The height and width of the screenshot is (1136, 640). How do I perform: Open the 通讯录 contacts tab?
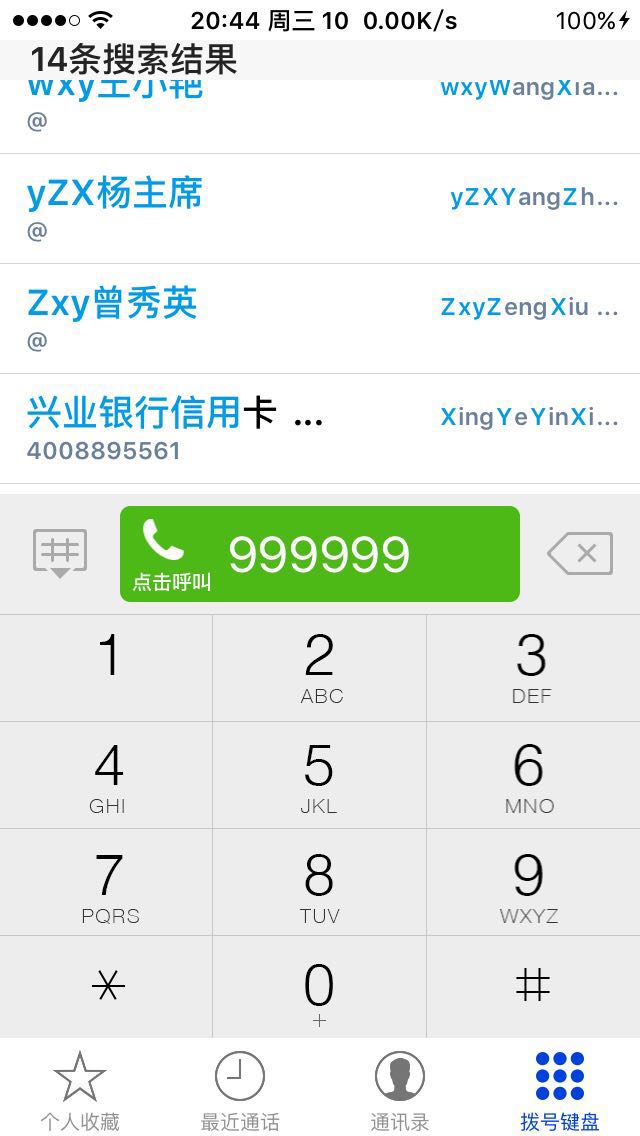click(400, 1090)
